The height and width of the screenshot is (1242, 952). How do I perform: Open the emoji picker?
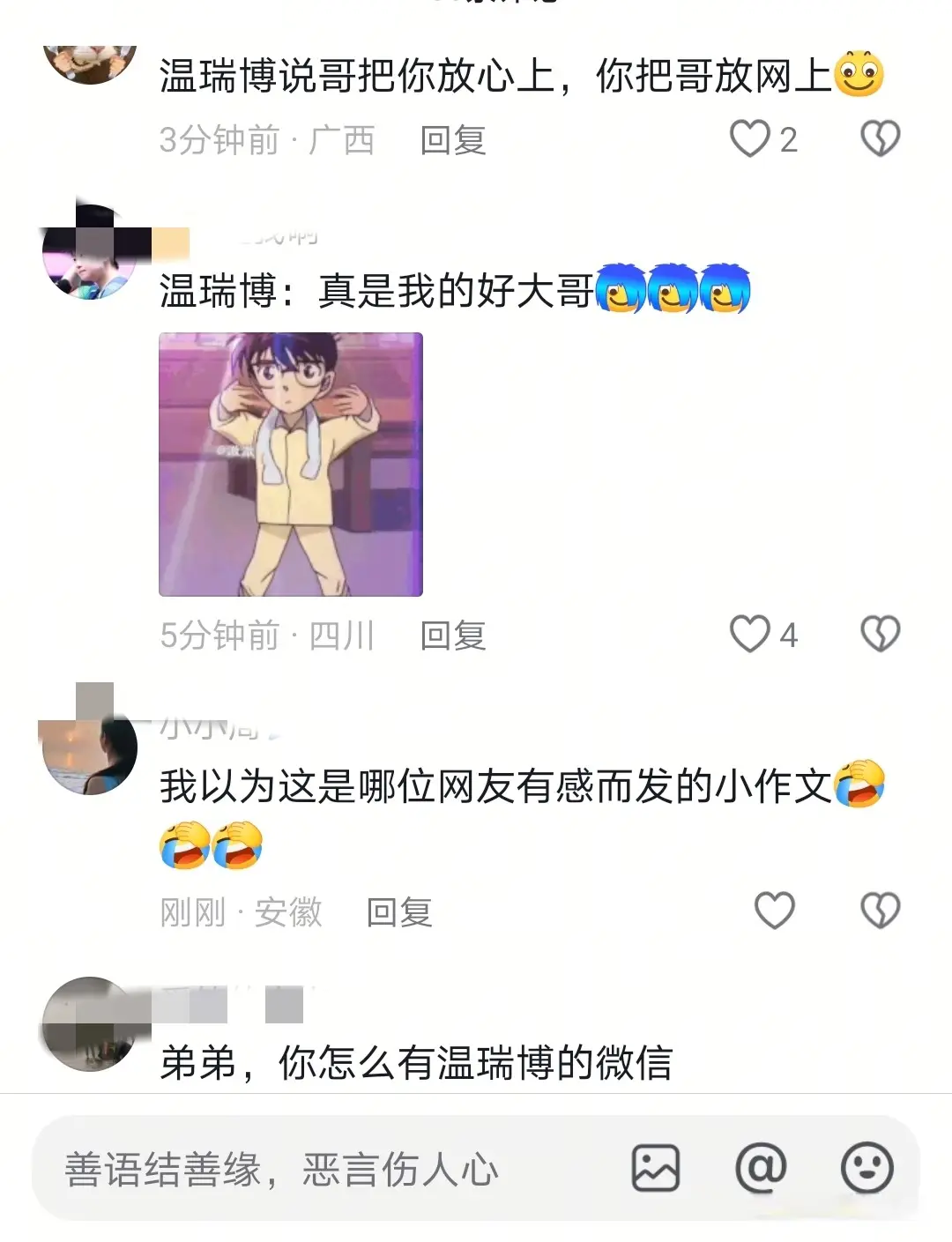click(867, 1169)
